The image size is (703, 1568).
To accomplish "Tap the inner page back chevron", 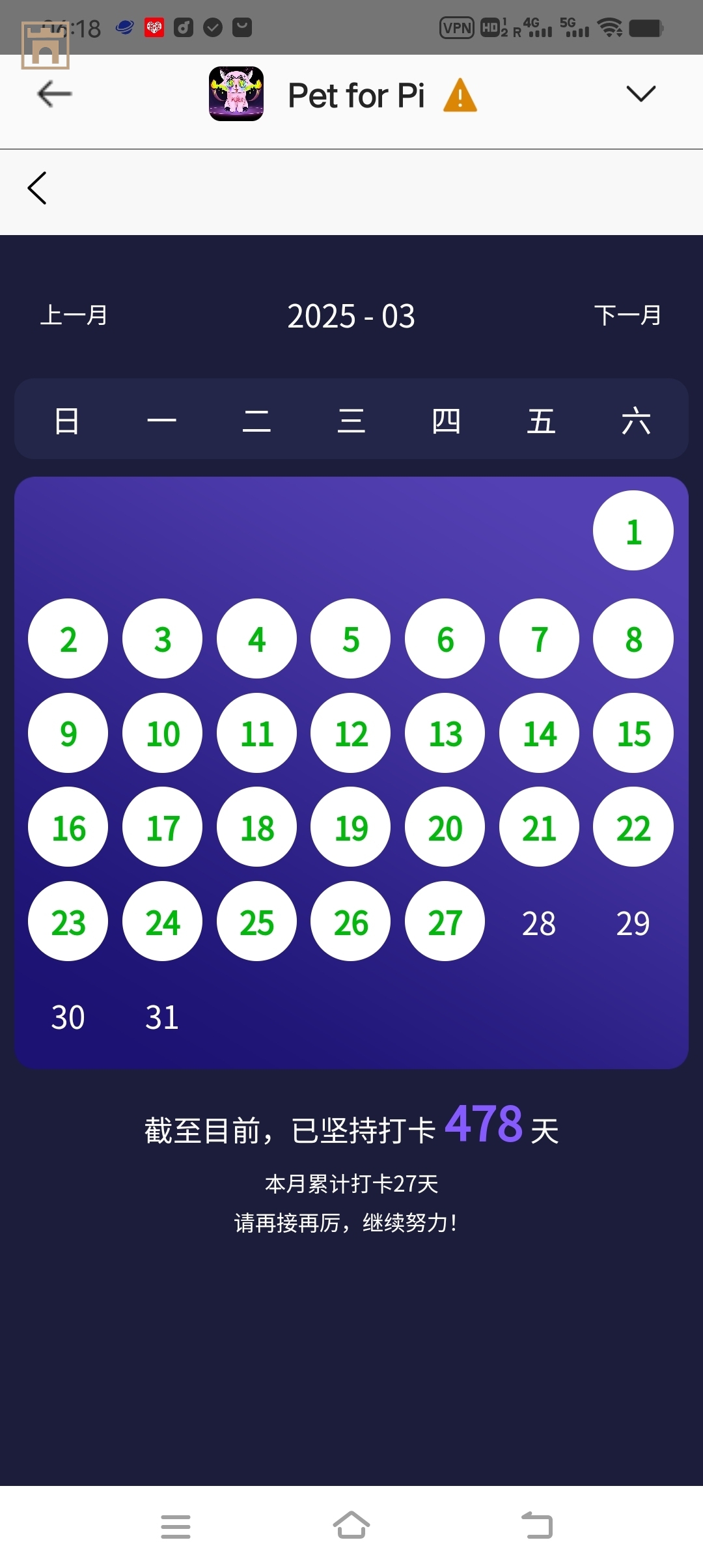I will coord(37,188).
